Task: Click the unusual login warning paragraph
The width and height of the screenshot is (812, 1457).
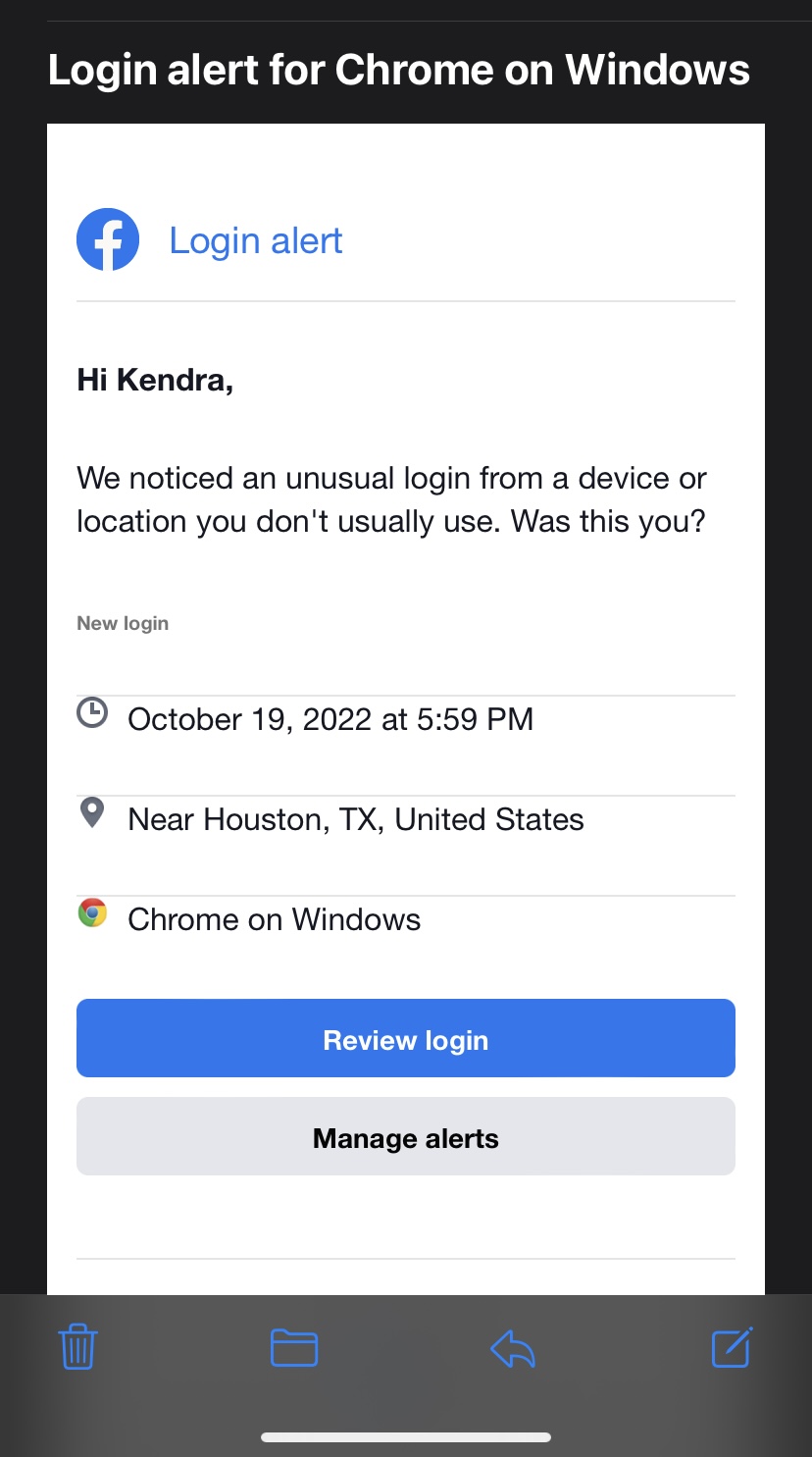Action: pos(391,499)
